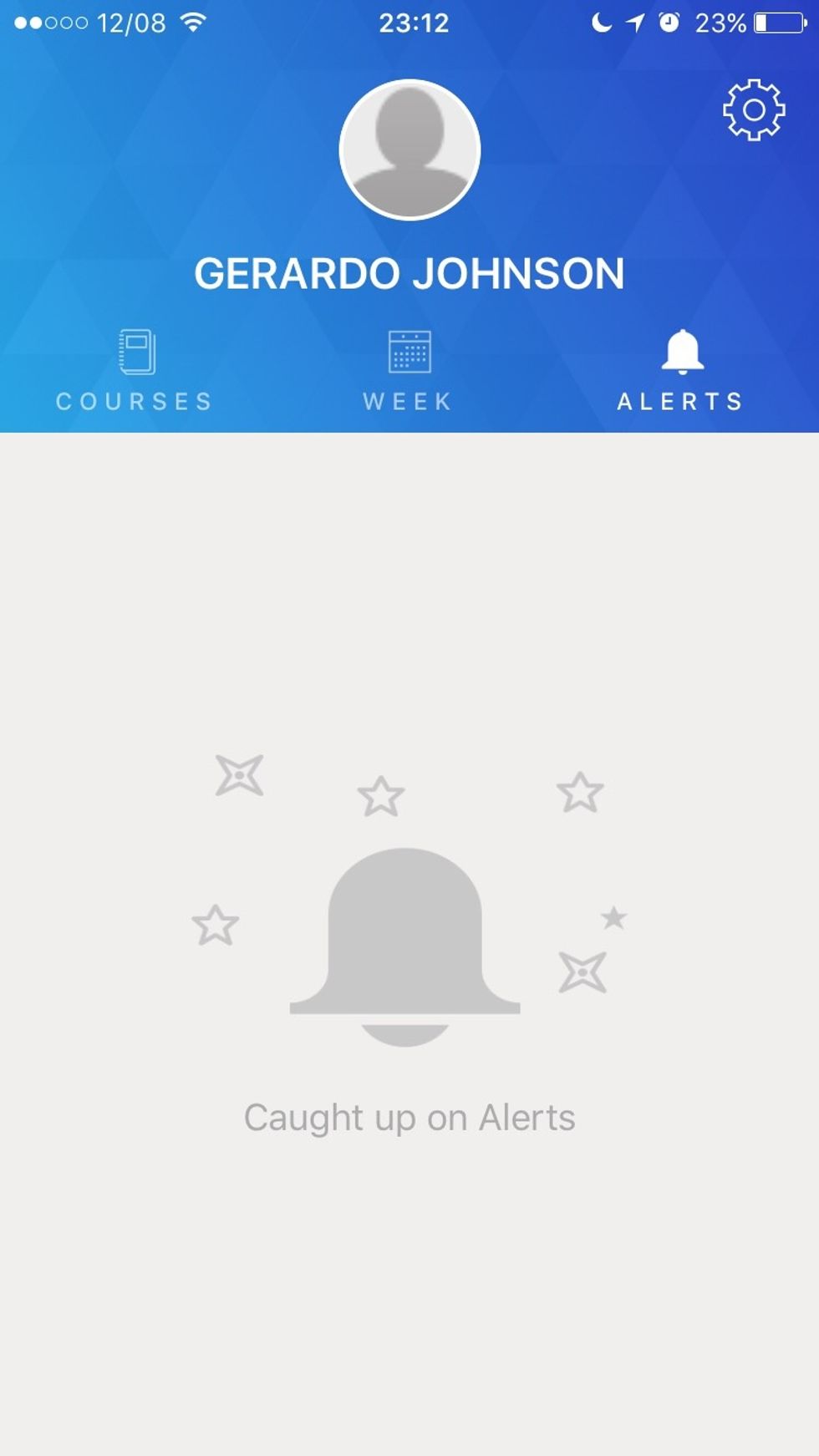
Task: Select the Courses notebook icon
Action: 135,350
